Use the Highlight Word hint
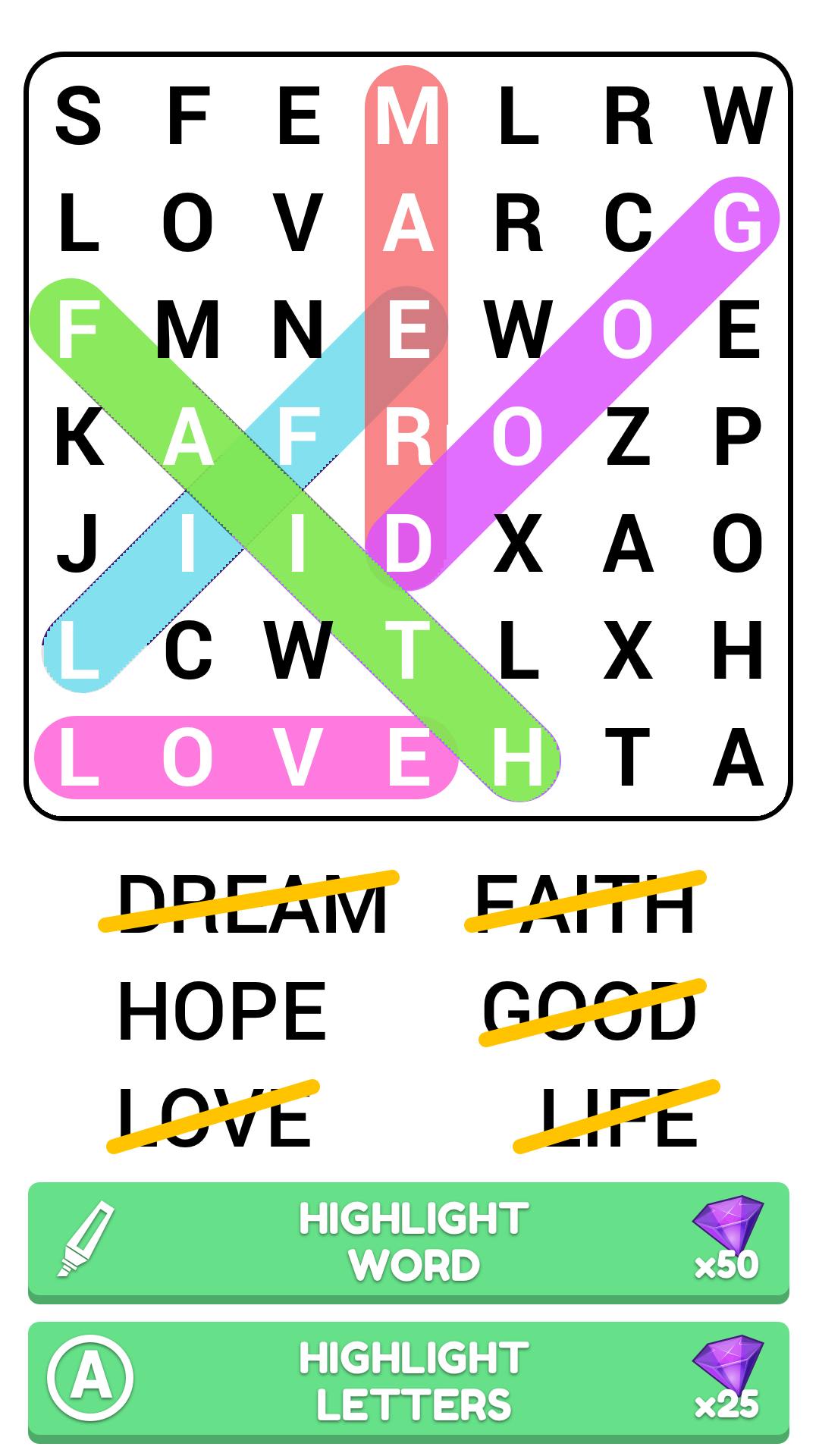 click(408, 1241)
